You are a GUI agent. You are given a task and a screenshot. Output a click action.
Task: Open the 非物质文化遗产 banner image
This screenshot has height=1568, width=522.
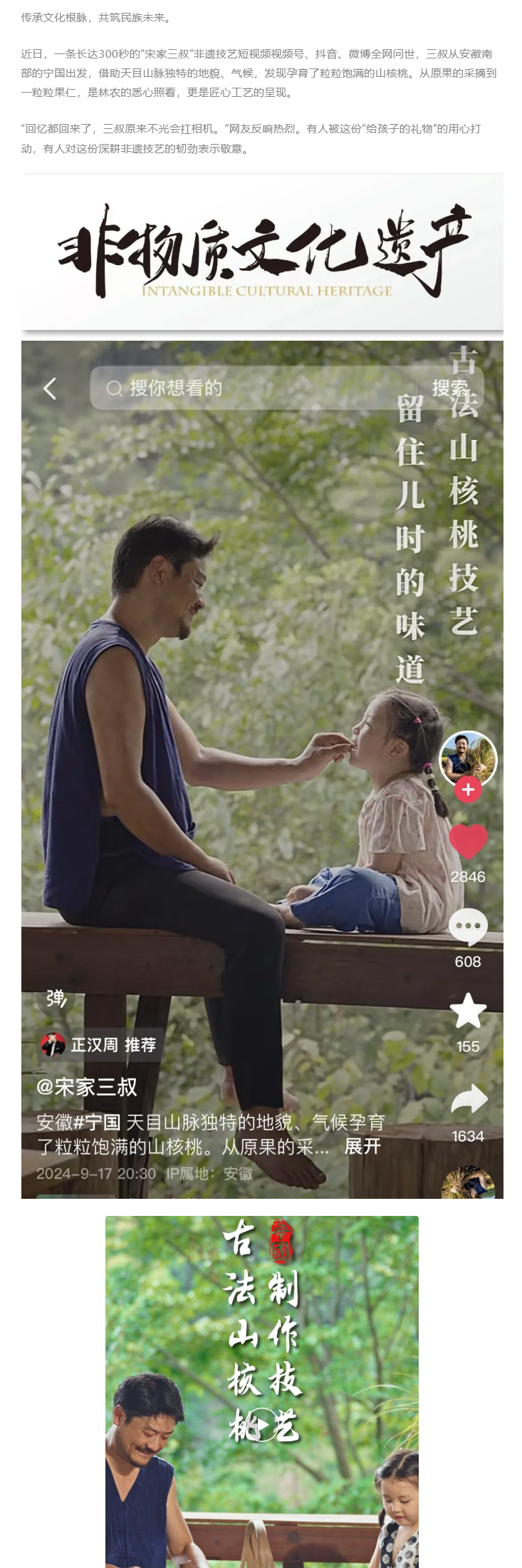tap(262, 251)
